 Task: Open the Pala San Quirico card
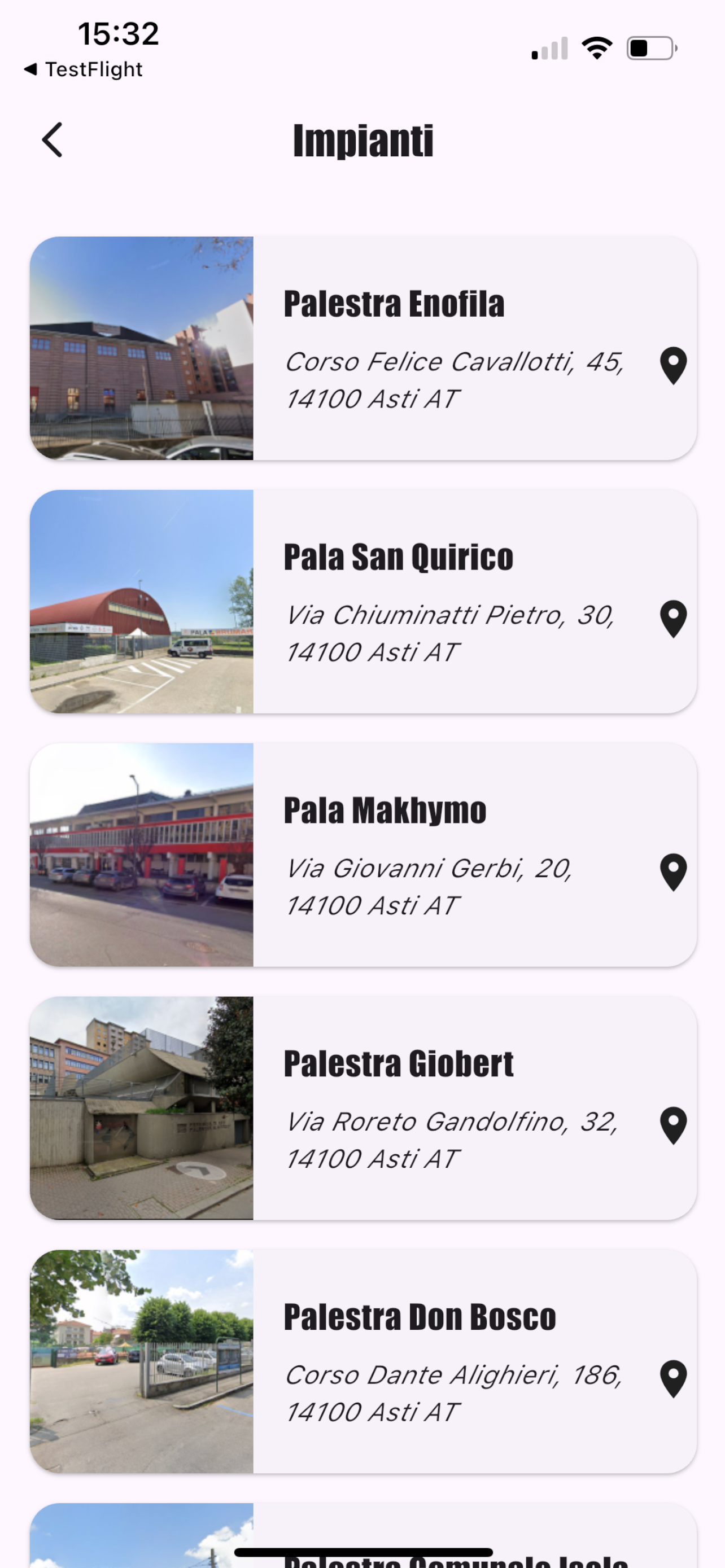coord(364,601)
